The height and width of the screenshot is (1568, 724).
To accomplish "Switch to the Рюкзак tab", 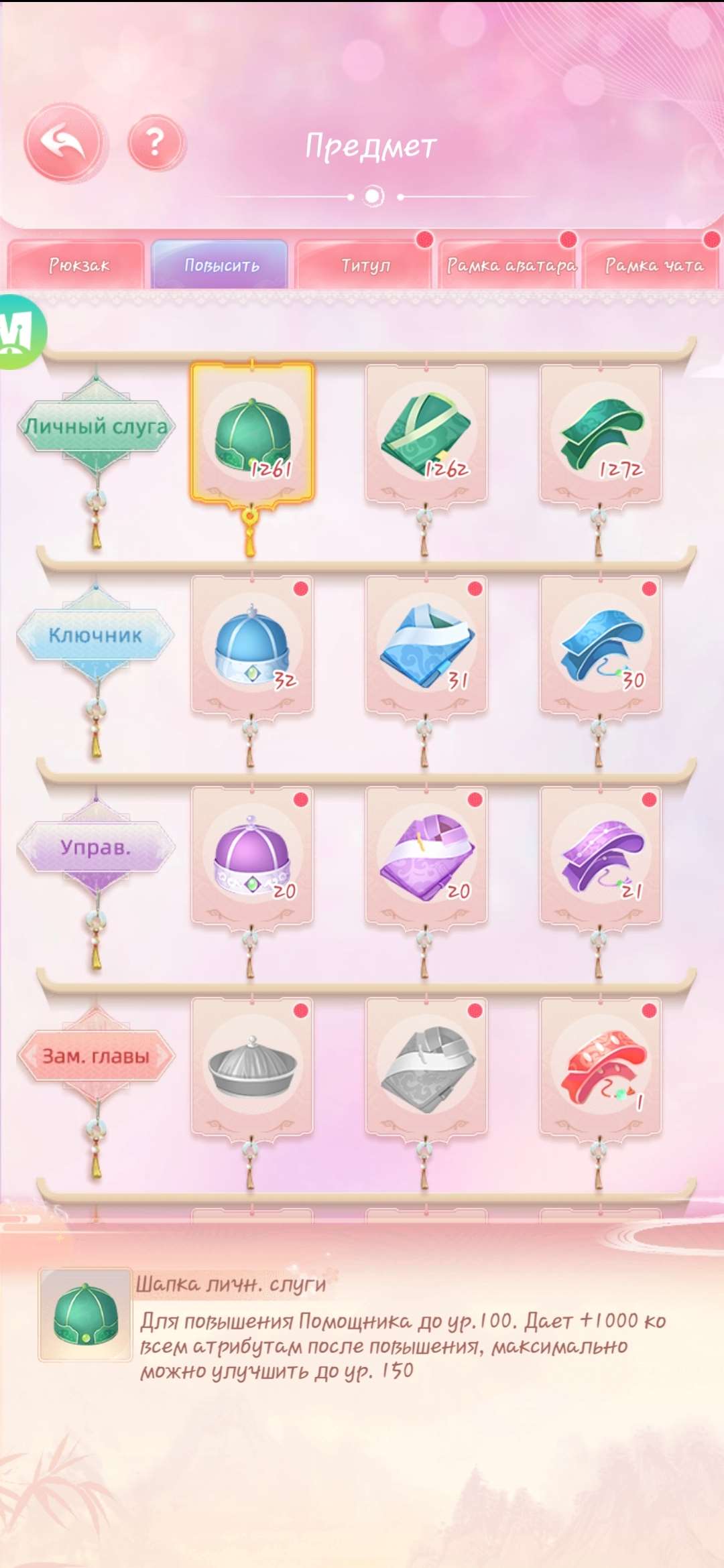I will point(76,265).
